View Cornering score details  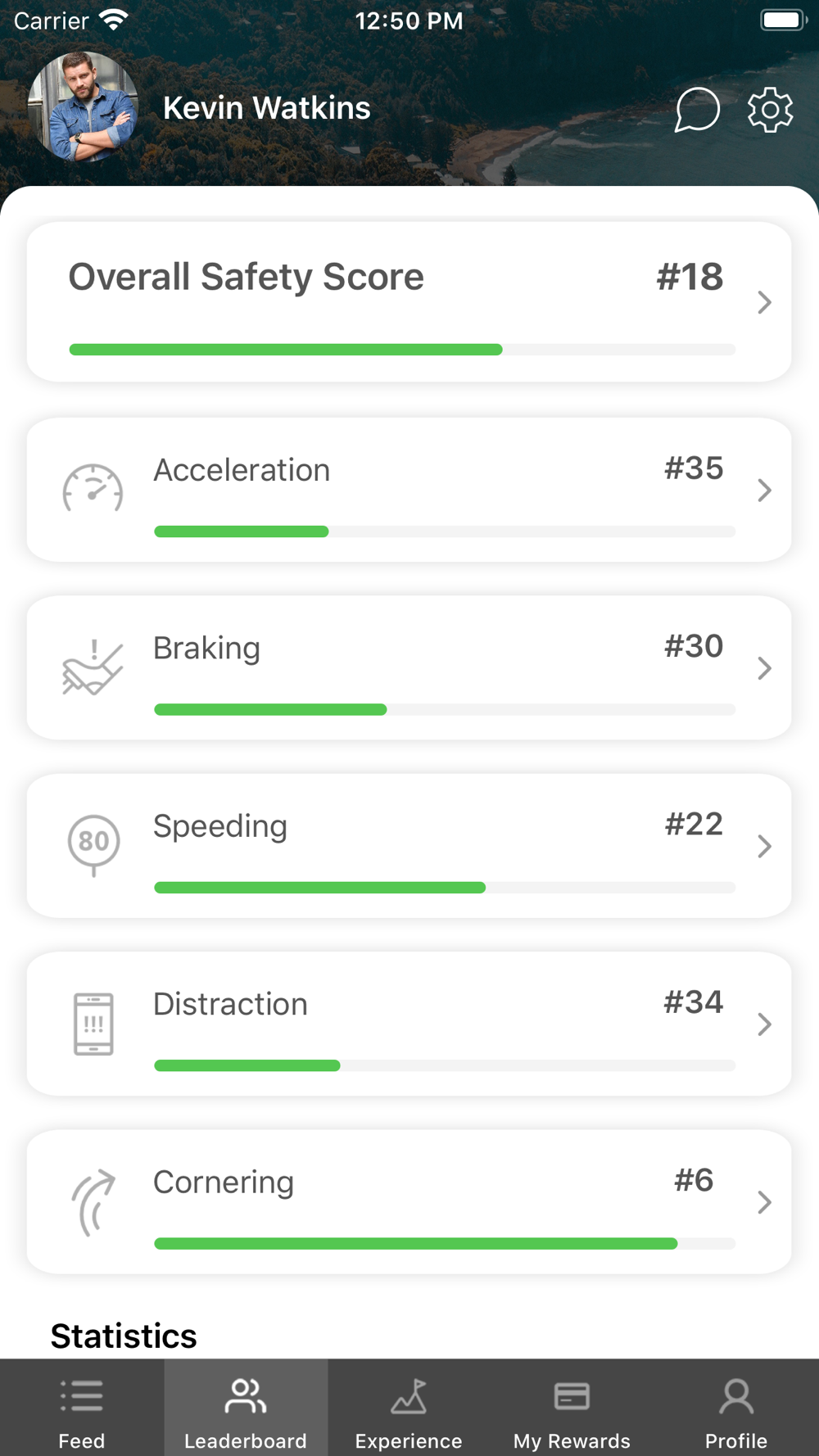409,1201
